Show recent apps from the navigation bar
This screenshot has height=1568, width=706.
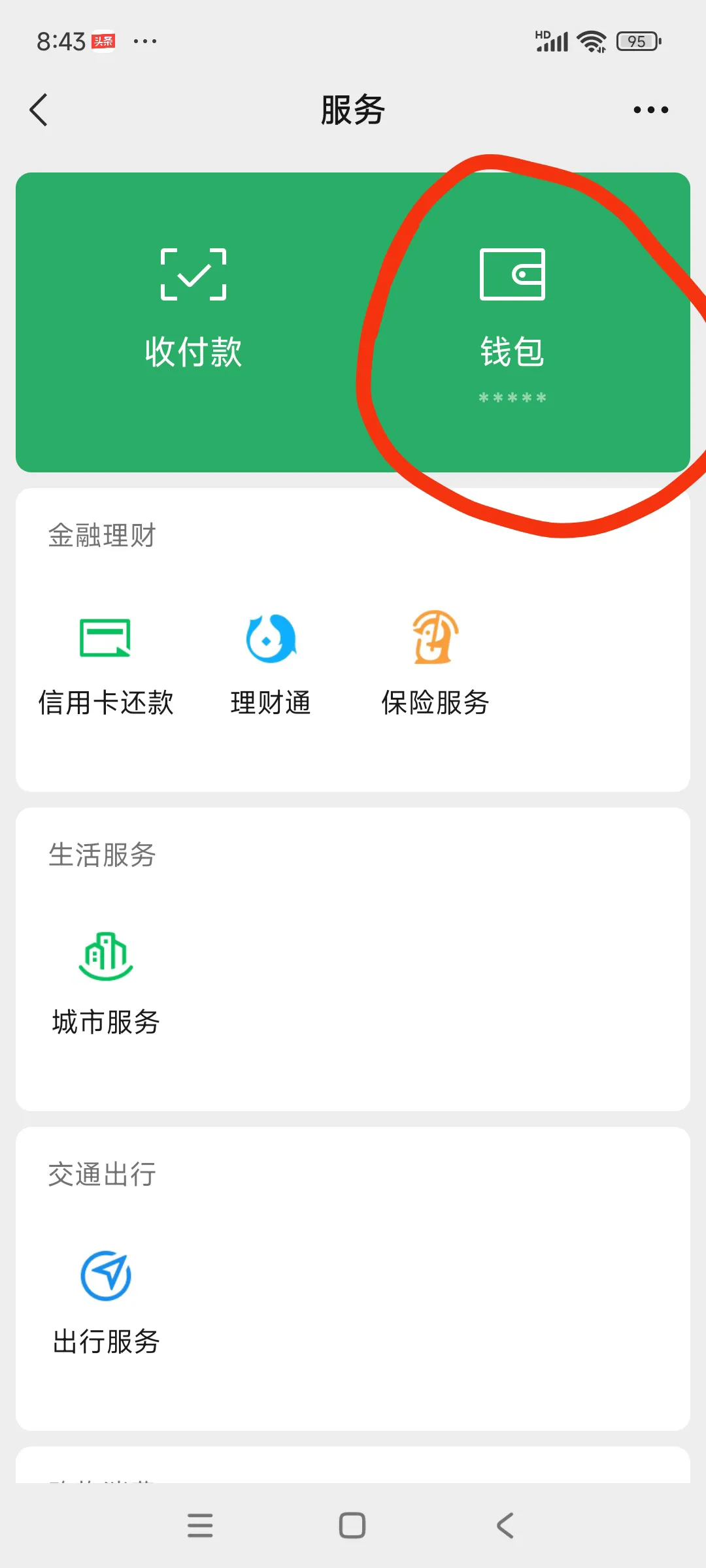200,1526
